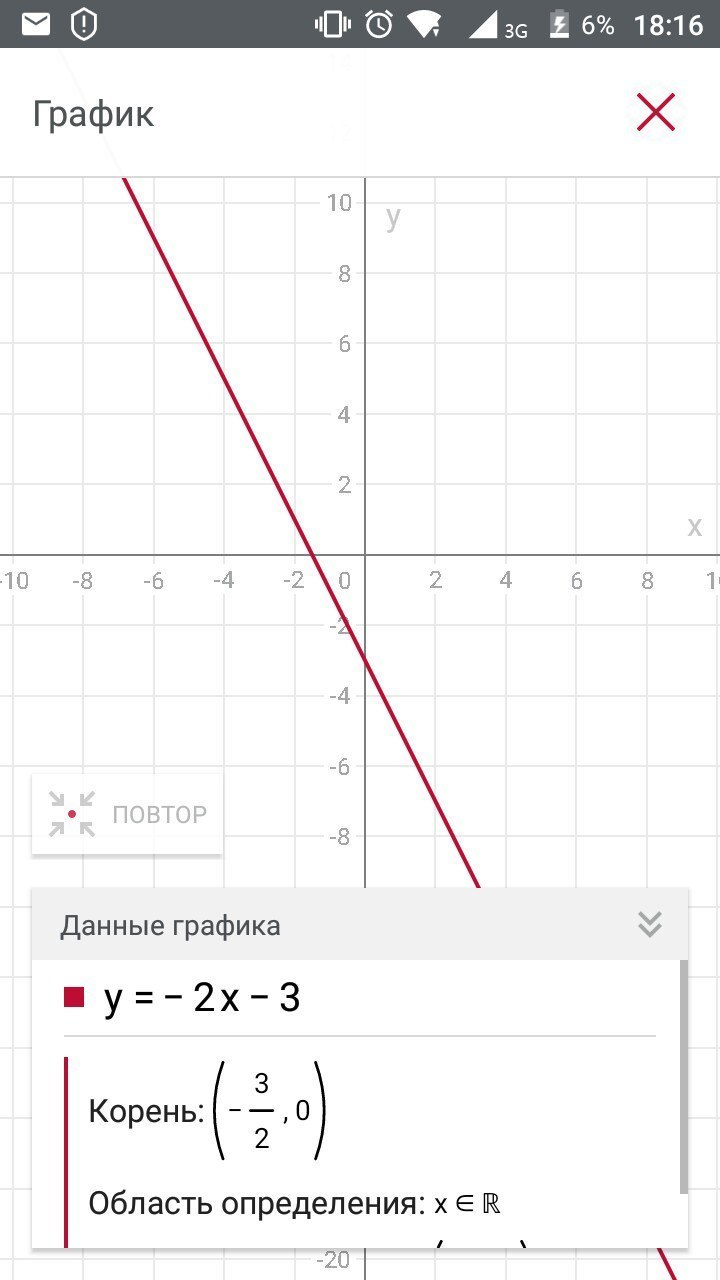The height and width of the screenshot is (1280, 720).
Task: Select the y = −2x − 3 function entry
Action: point(200,998)
